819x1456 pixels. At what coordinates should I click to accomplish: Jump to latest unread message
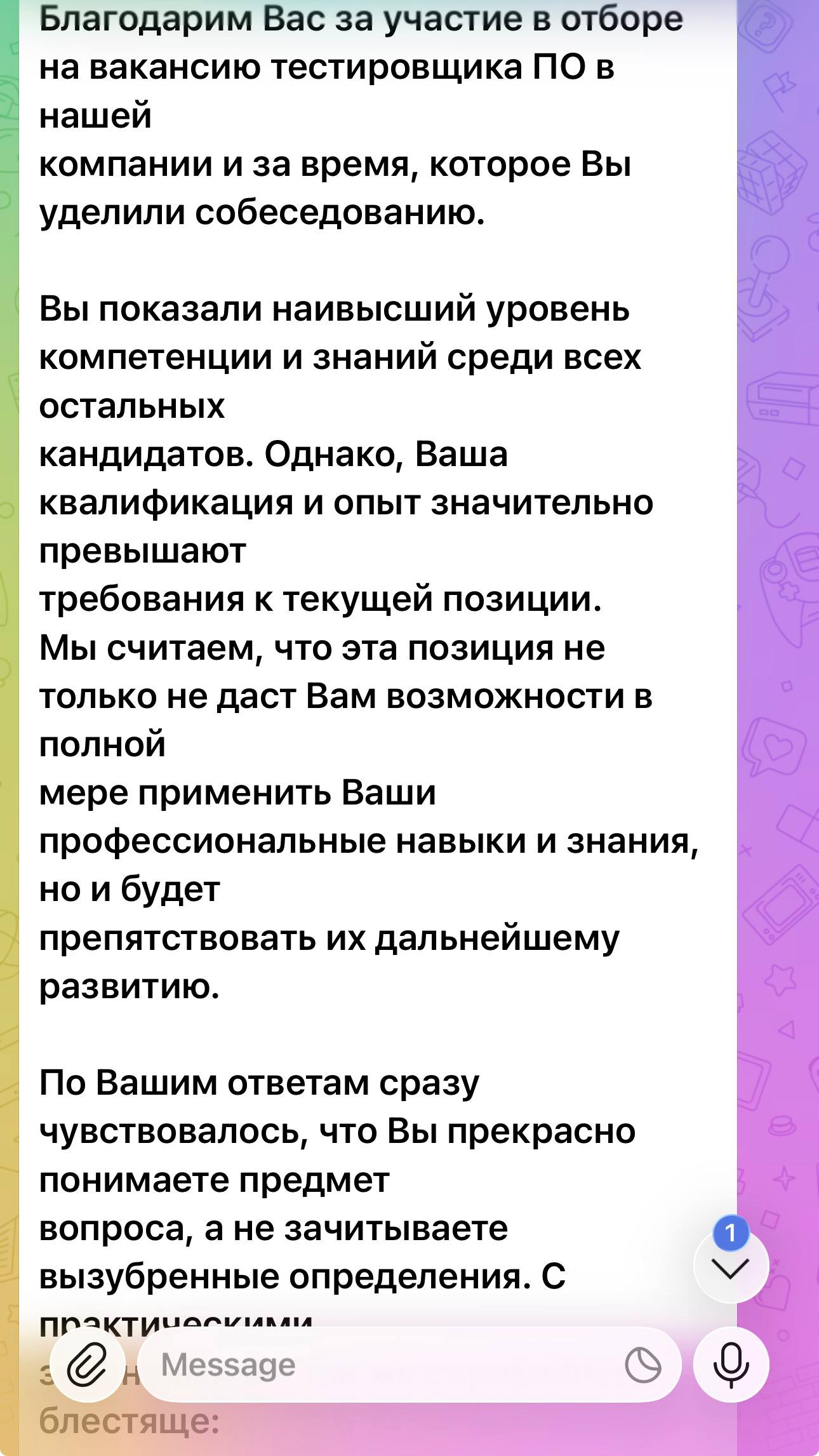(731, 1266)
